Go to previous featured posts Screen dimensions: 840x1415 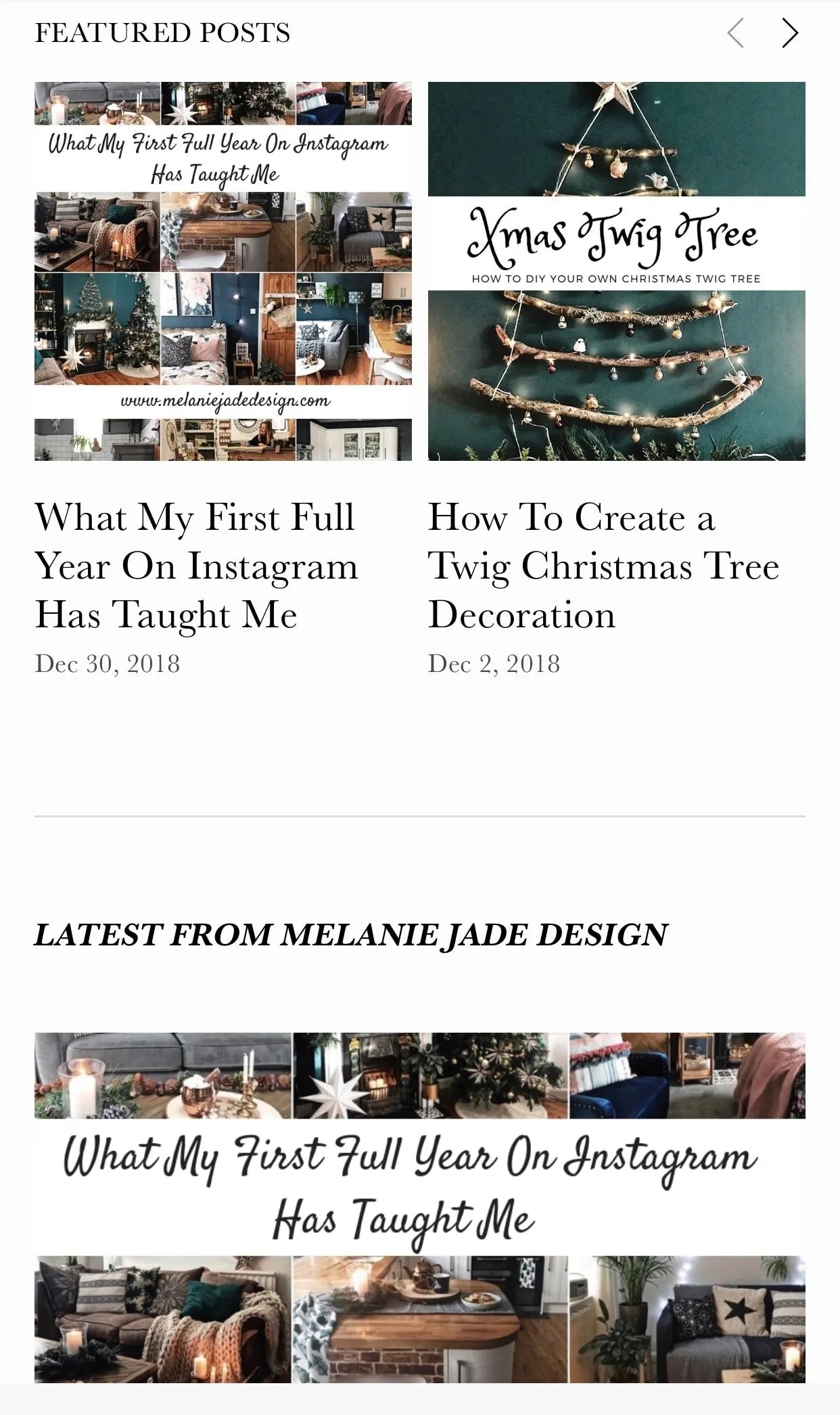point(736,33)
